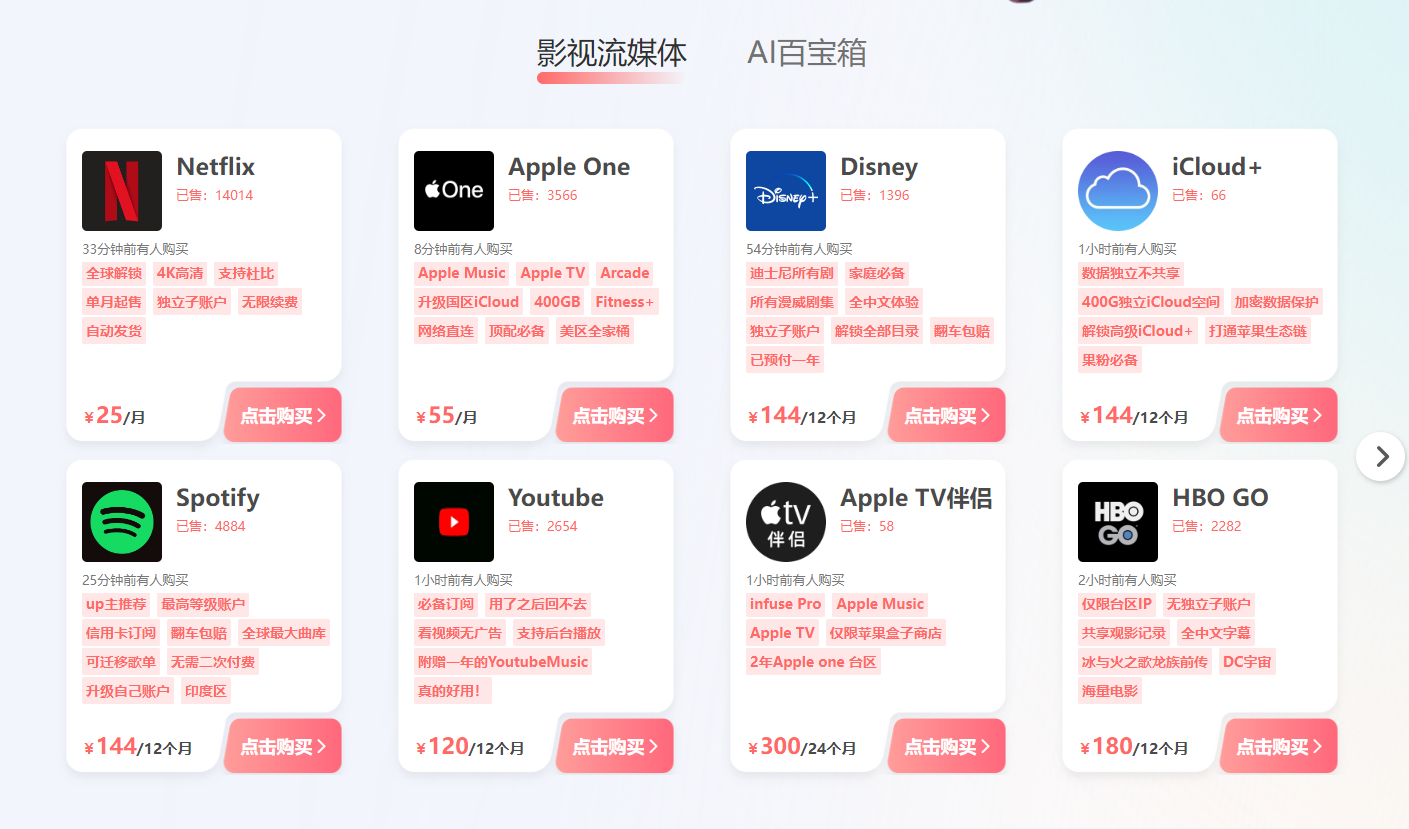Tap 点击购买 for Disney
Screen dimensions: 1409x829
click(x=947, y=416)
